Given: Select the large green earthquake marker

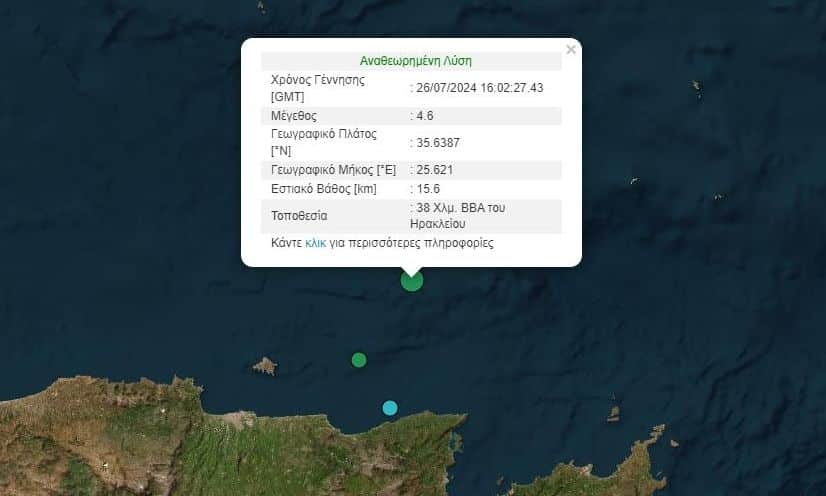Looking at the screenshot, I should coord(412,281).
